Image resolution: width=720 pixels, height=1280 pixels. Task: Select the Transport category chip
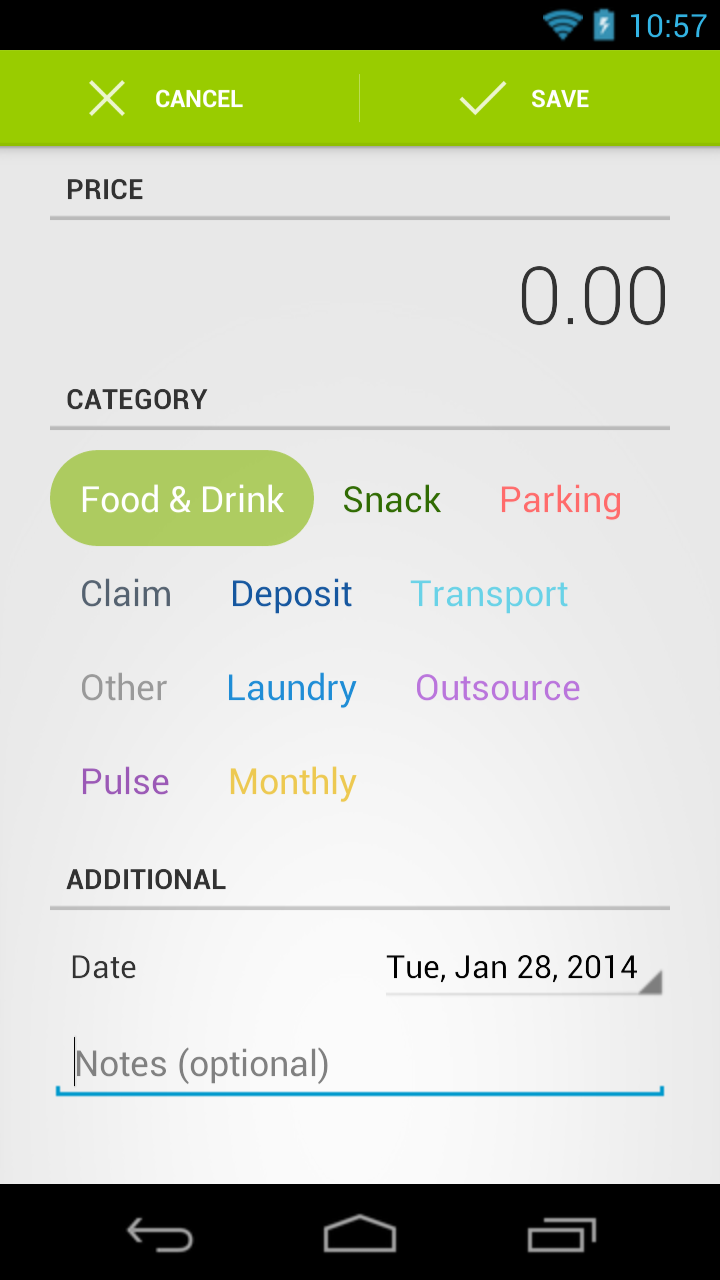(489, 593)
